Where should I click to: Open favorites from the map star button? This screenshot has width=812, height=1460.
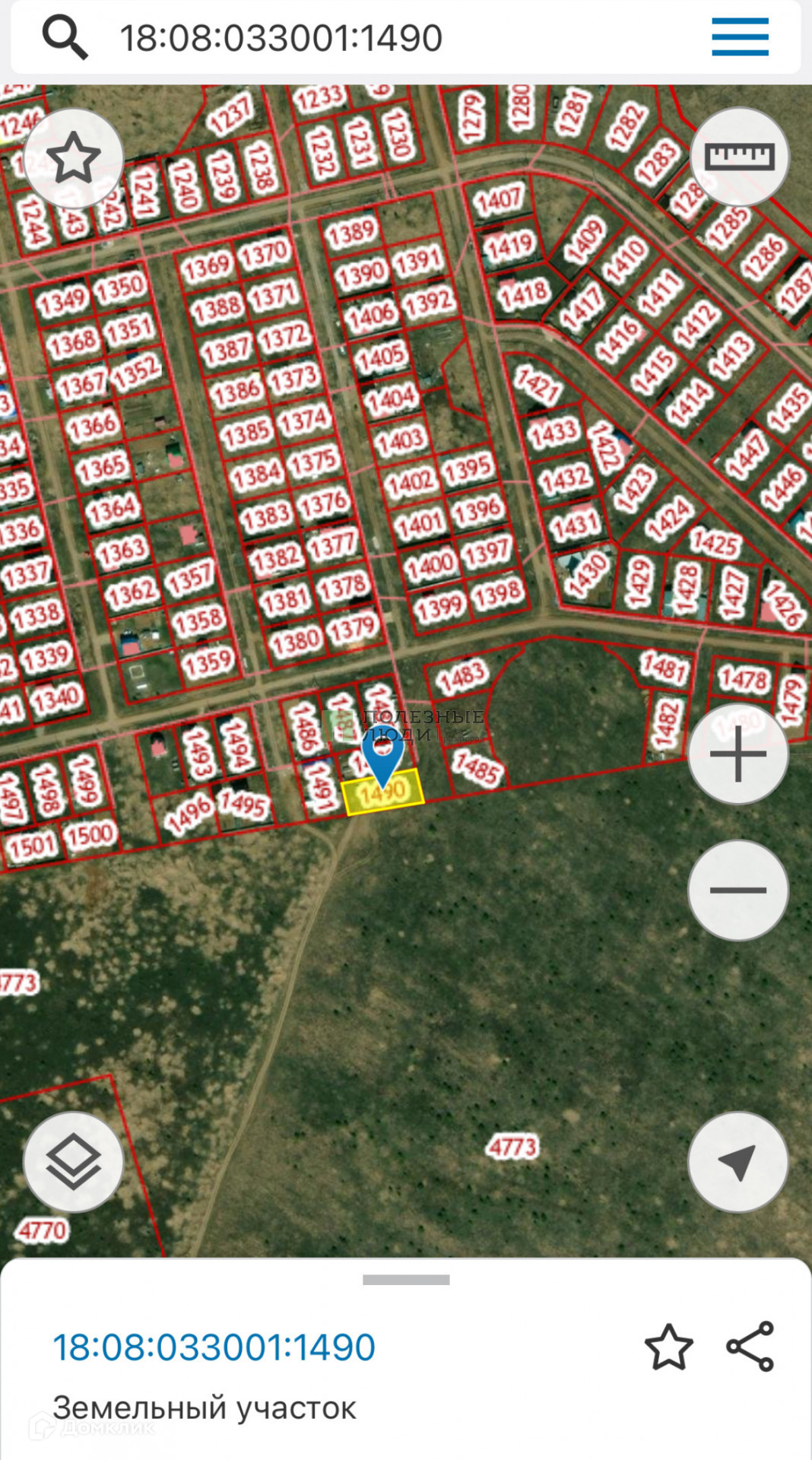point(74,158)
